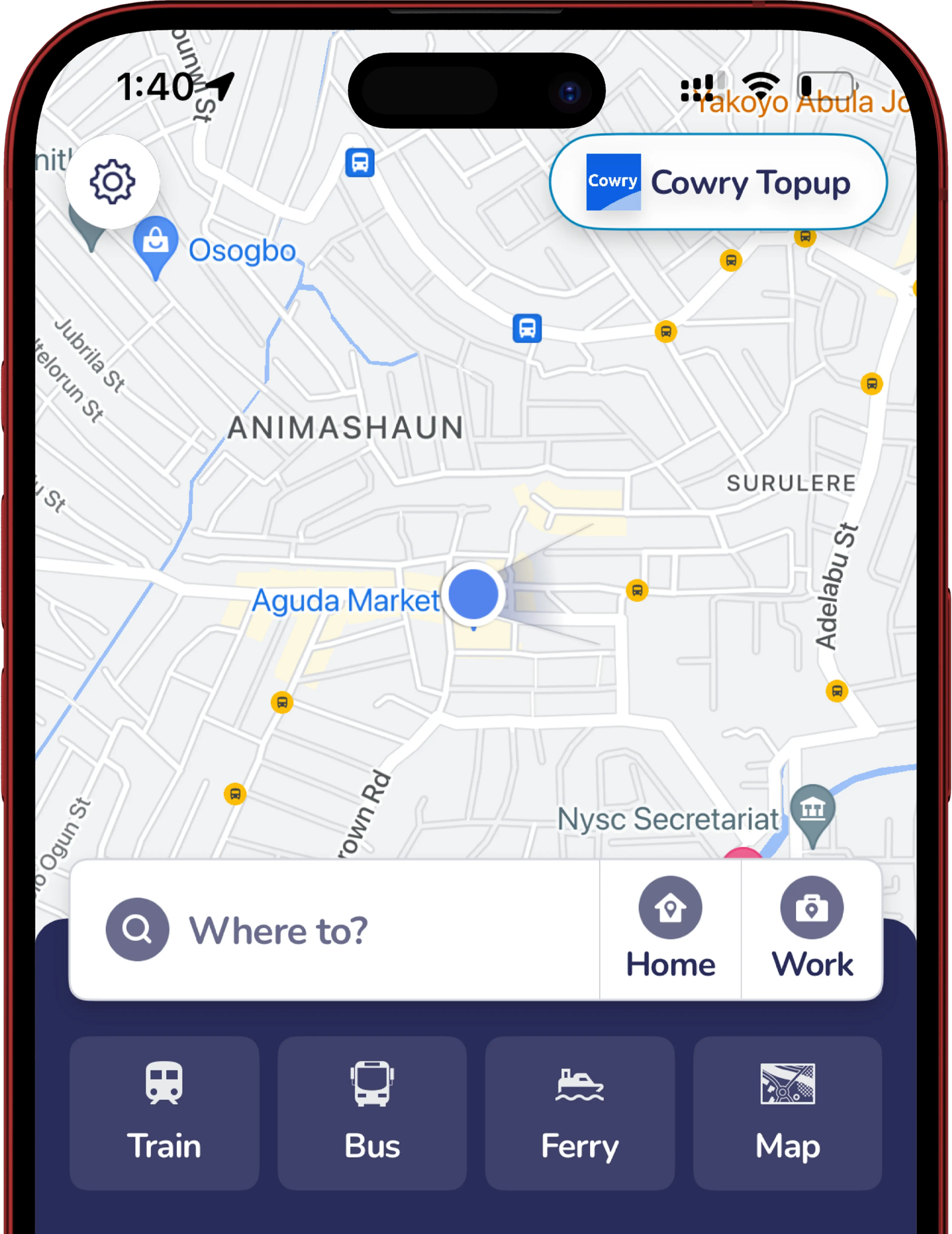952x1234 pixels.
Task: Open the Ferry option
Action: coord(580,1113)
